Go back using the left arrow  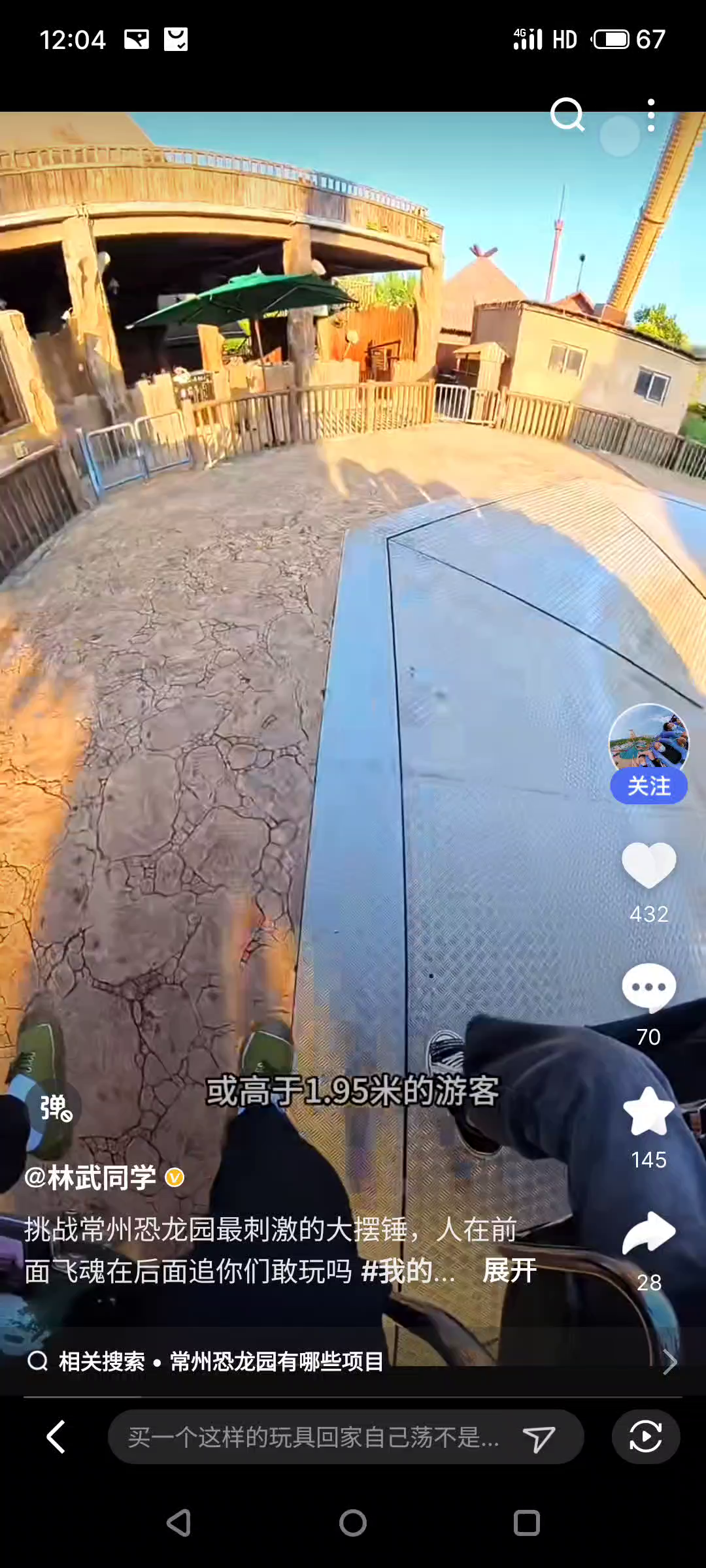56,1437
